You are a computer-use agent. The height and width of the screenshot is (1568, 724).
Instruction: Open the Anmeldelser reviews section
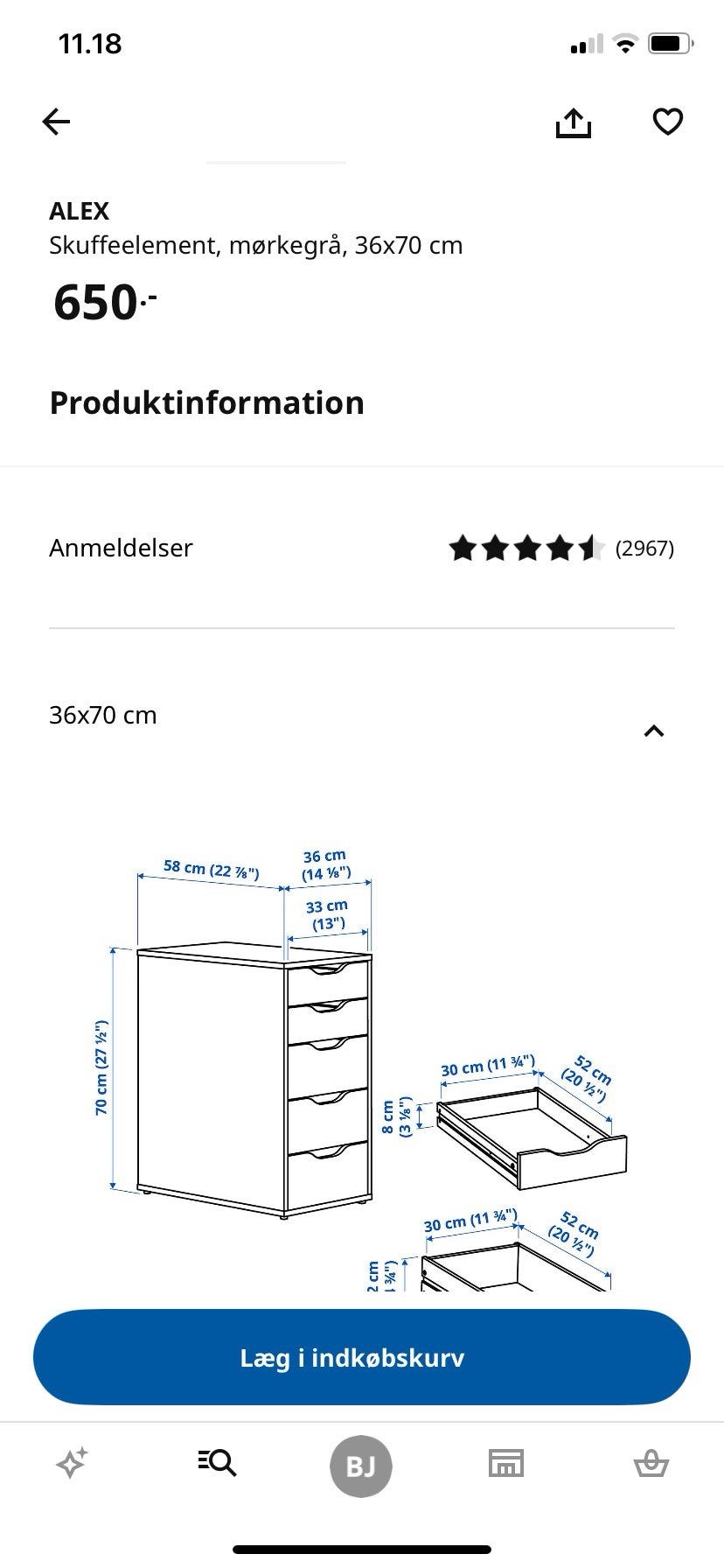(x=121, y=548)
